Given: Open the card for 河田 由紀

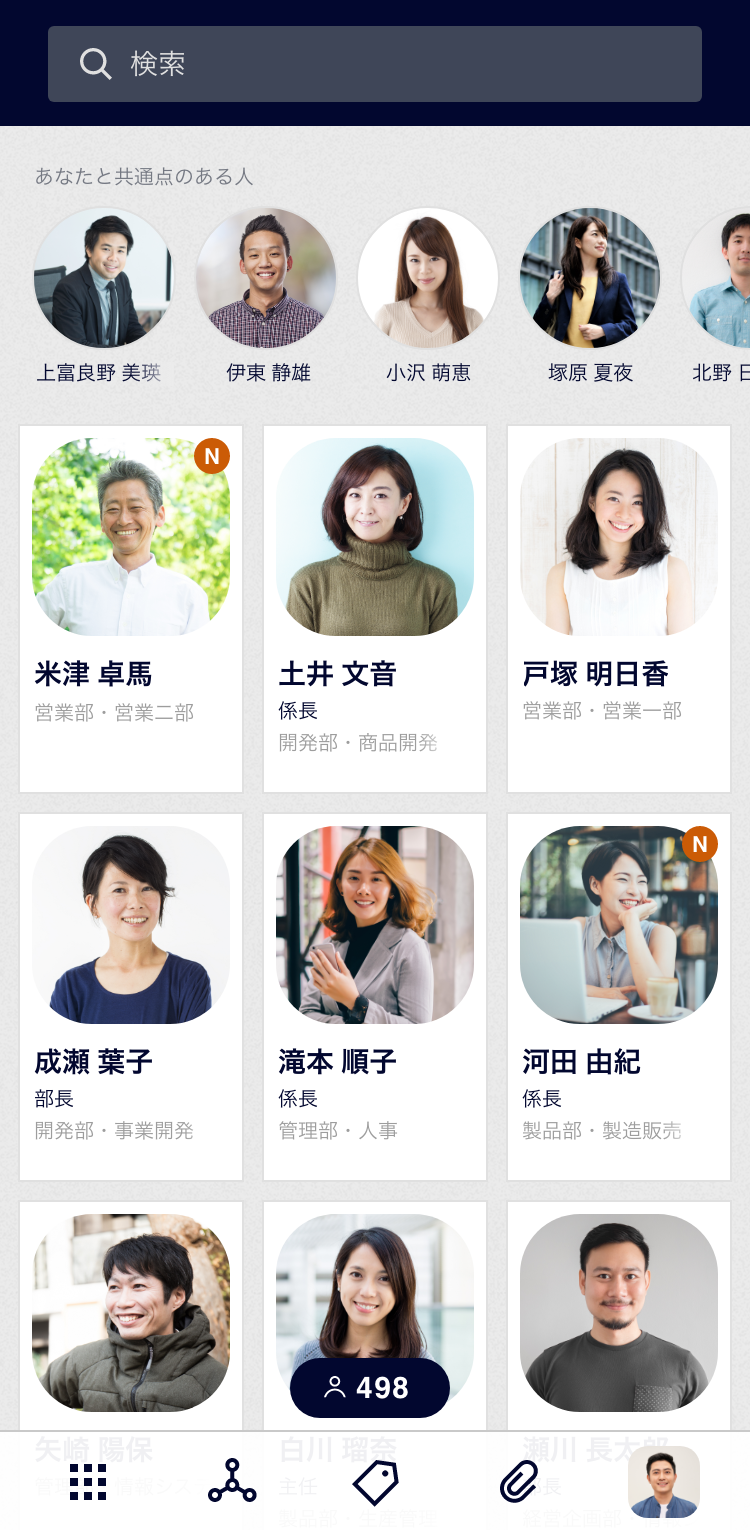Looking at the screenshot, I should [619, 997].
